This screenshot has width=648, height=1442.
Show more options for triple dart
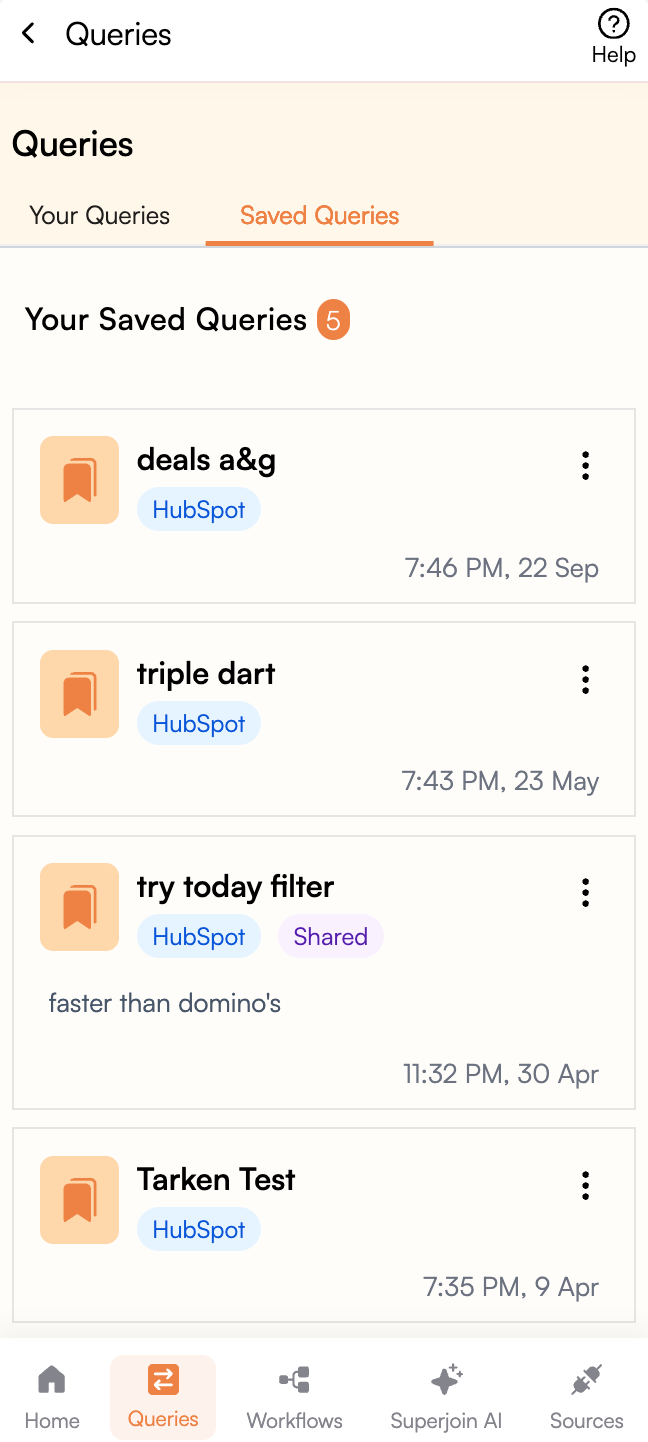(x=585, y=679)
